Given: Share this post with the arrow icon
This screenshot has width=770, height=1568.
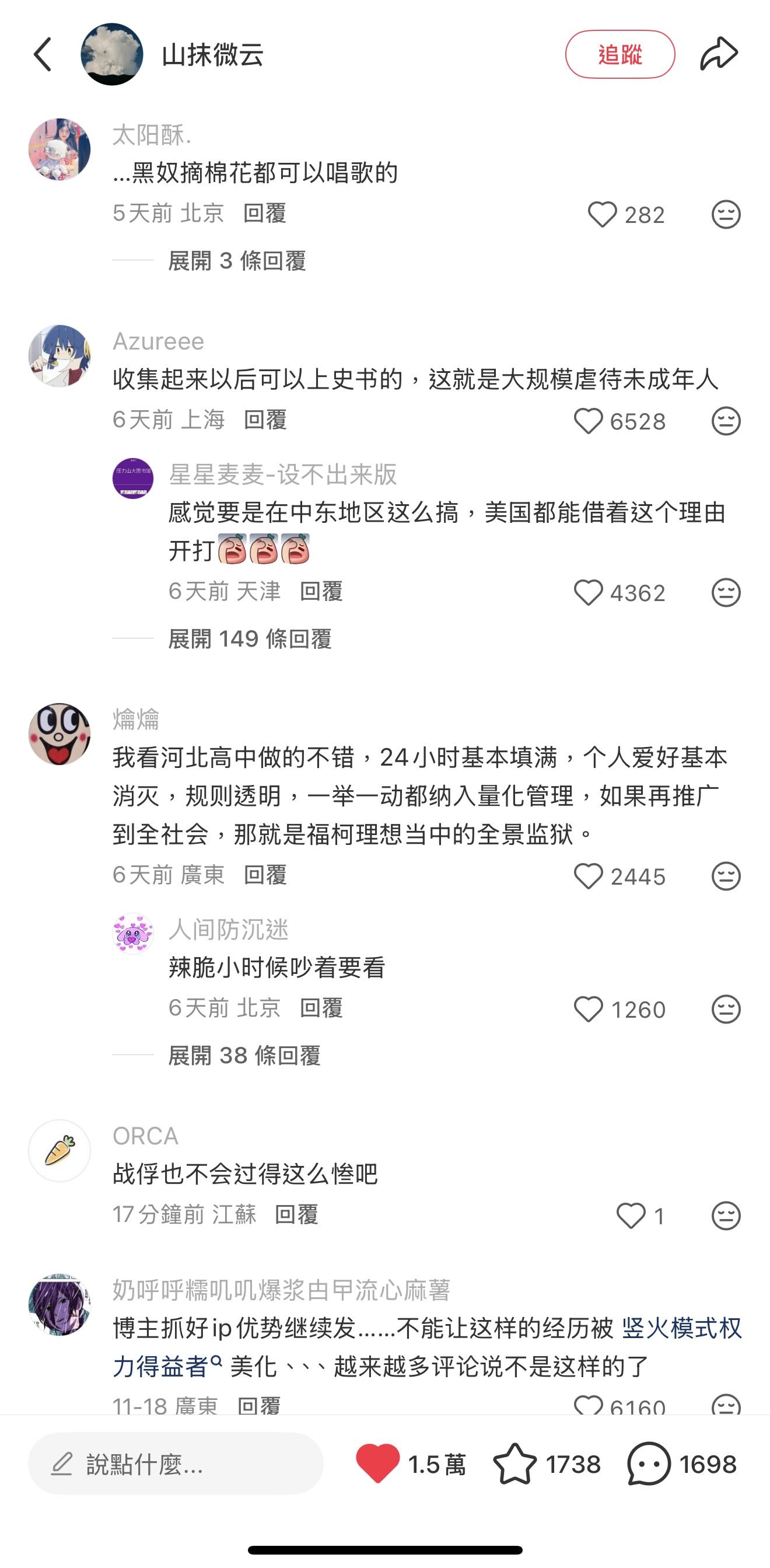Looking at the screenshot, I should [719, 54].
